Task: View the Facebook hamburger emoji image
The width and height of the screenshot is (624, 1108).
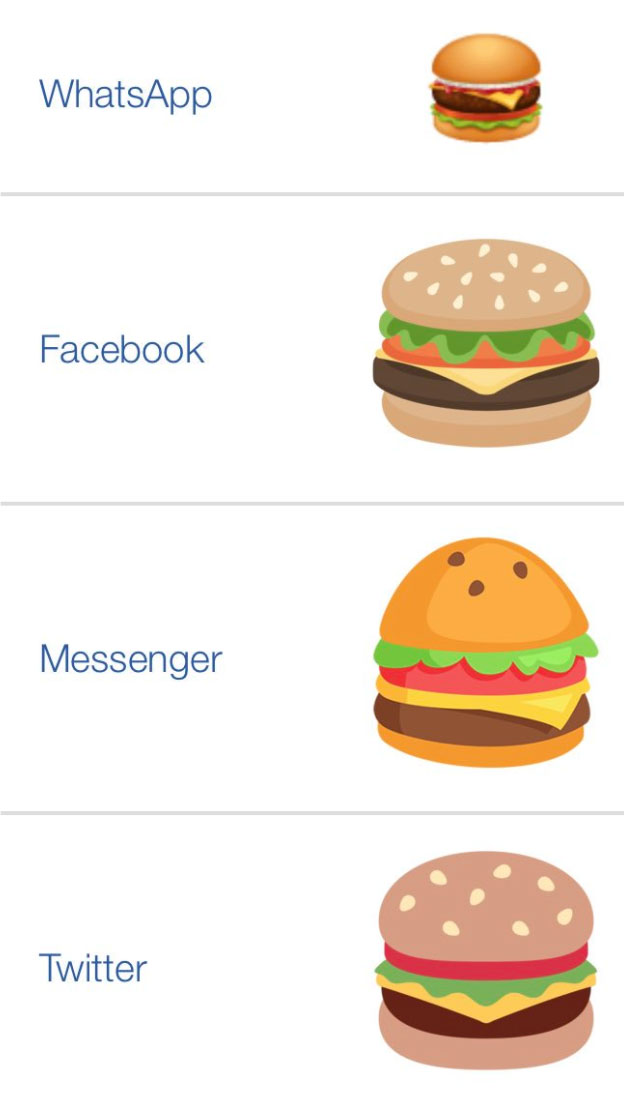Action: 486,342
